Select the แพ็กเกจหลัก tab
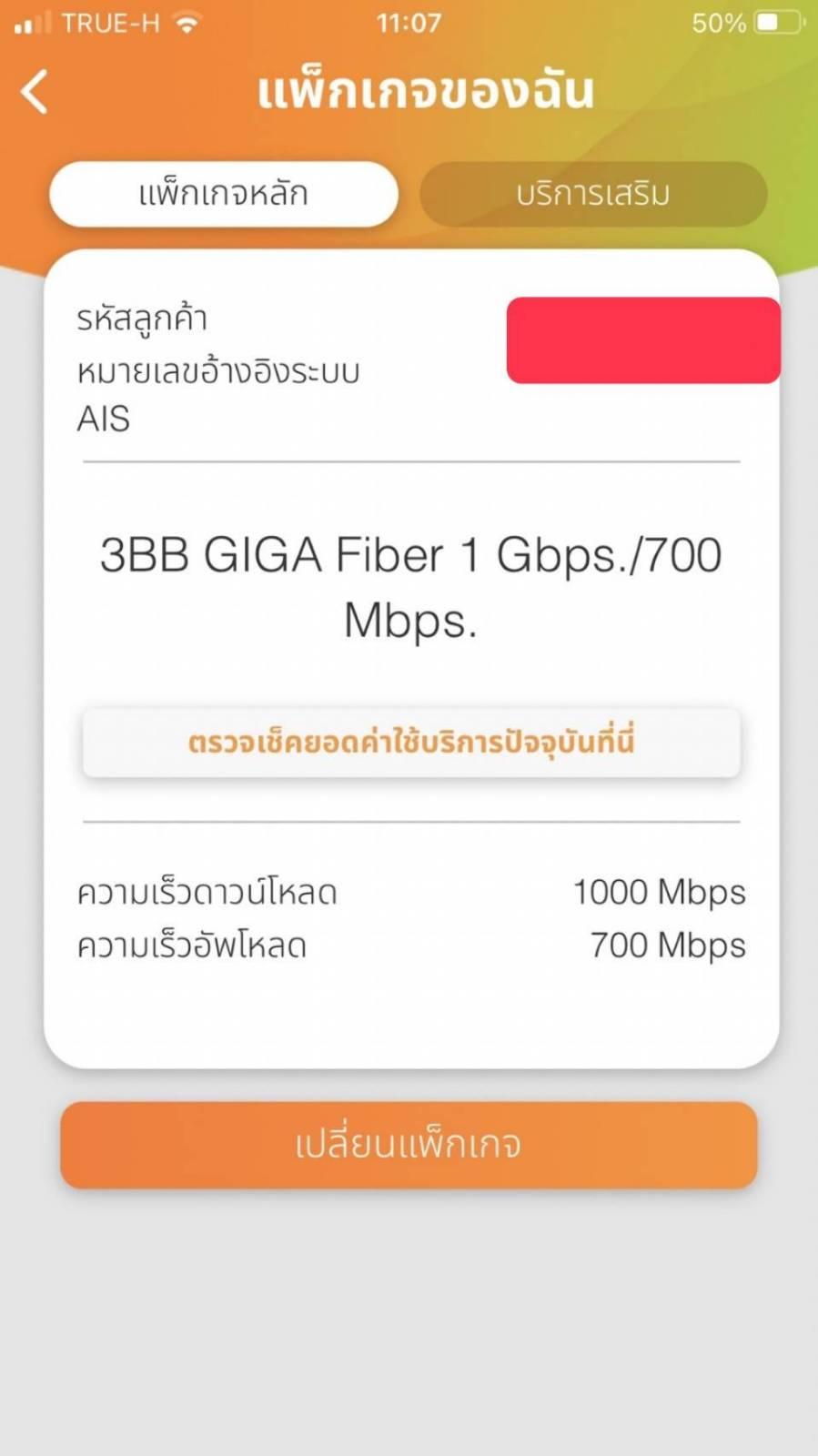Viewport: 818px width, 1456px height. tap(224, 194)
